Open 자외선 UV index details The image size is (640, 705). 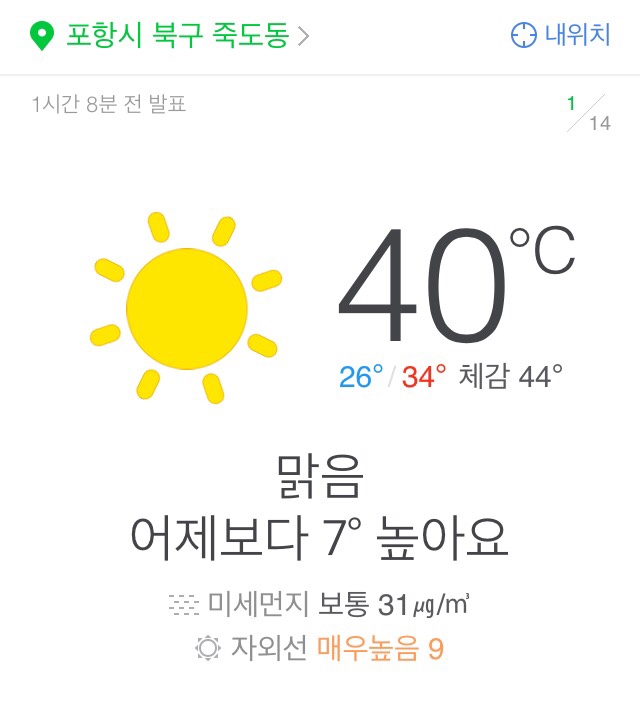point(319,649)
